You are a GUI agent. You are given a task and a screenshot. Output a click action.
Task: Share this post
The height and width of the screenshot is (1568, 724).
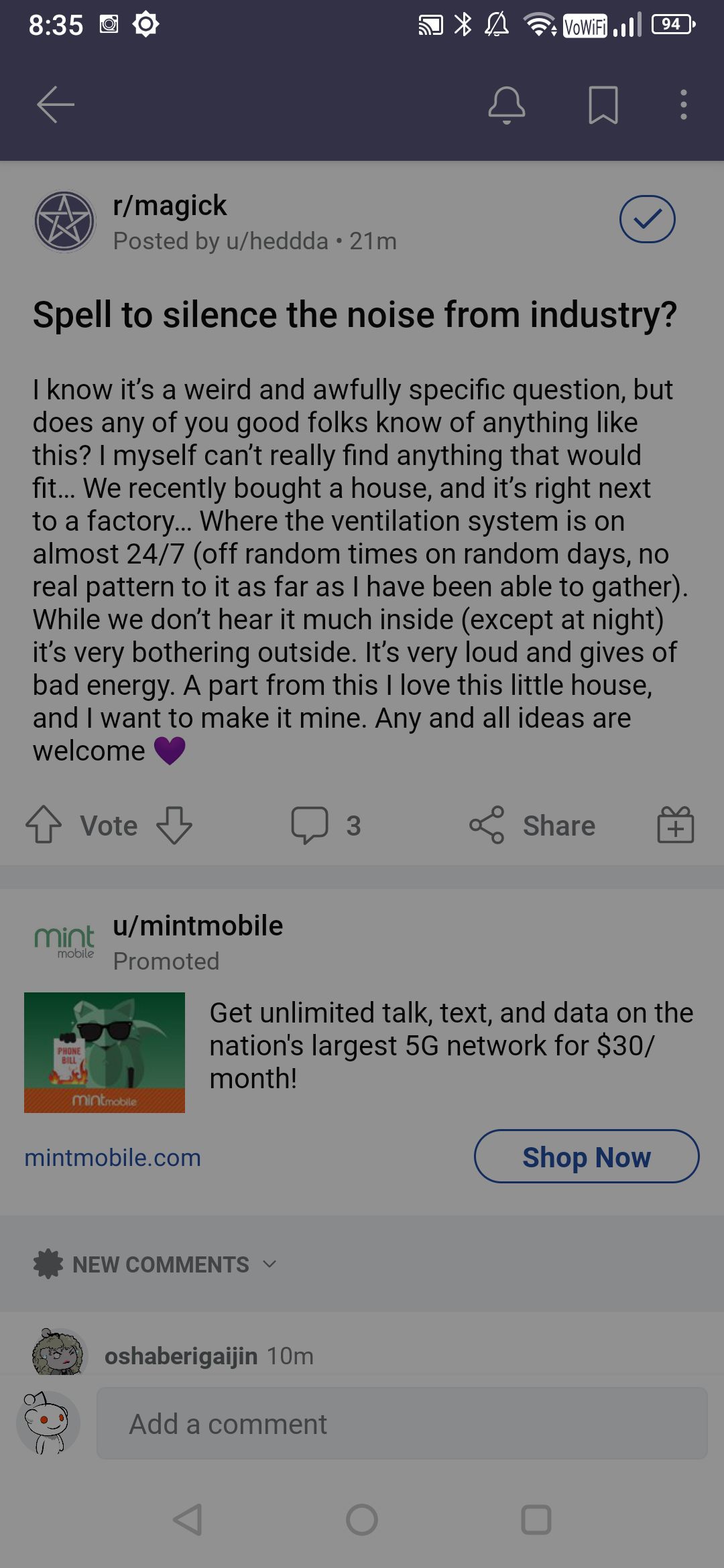[532, 825]
